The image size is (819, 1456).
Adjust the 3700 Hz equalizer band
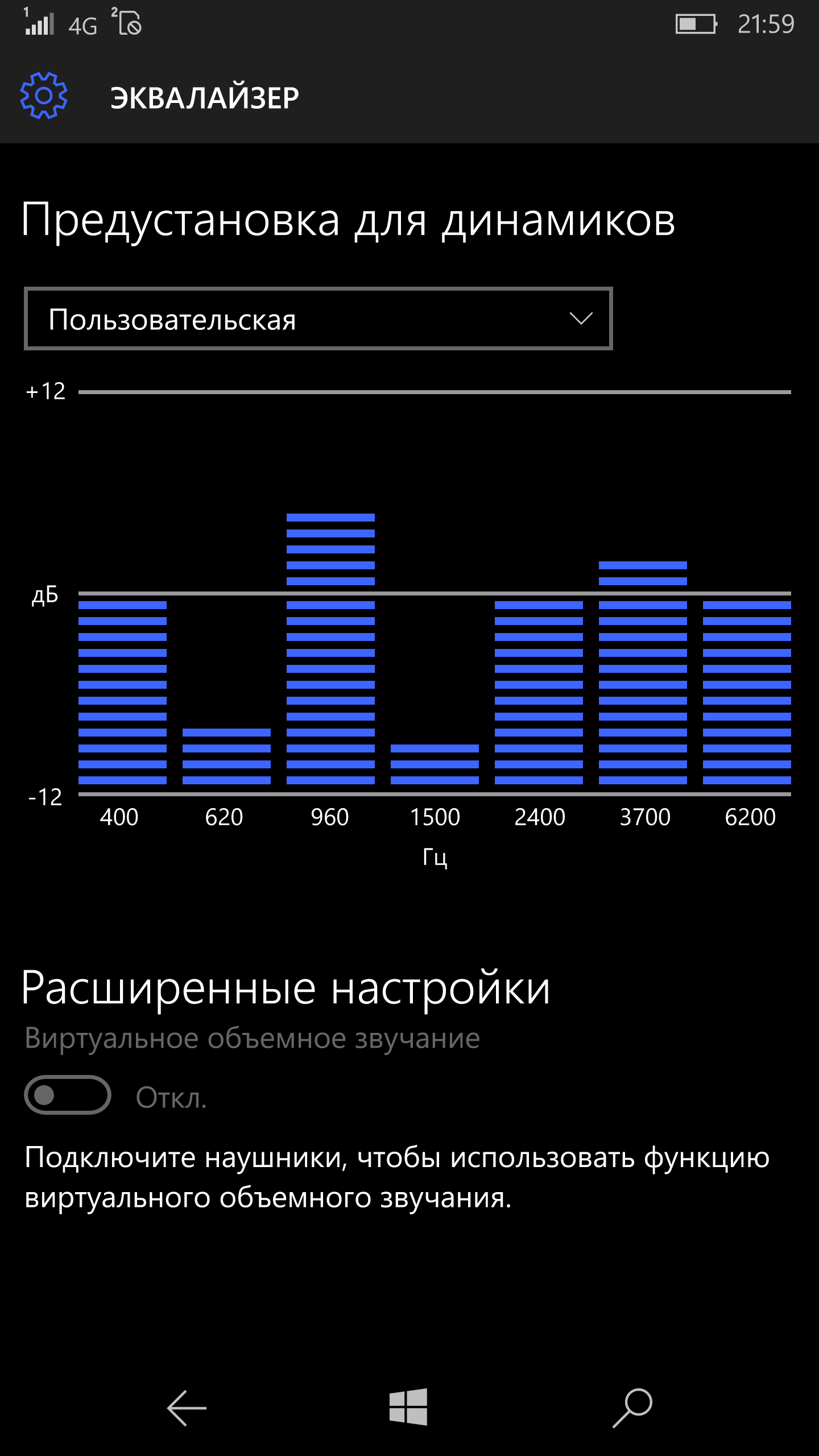643,672
